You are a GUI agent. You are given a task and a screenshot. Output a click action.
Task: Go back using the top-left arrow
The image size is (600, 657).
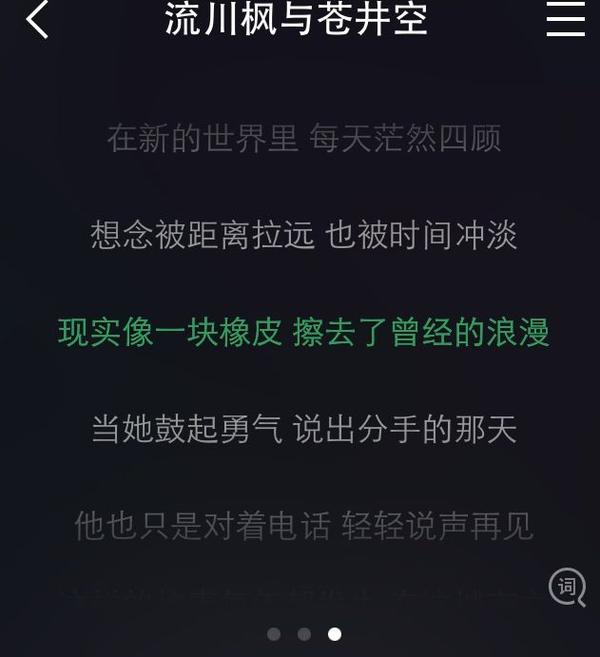point(37,19)
